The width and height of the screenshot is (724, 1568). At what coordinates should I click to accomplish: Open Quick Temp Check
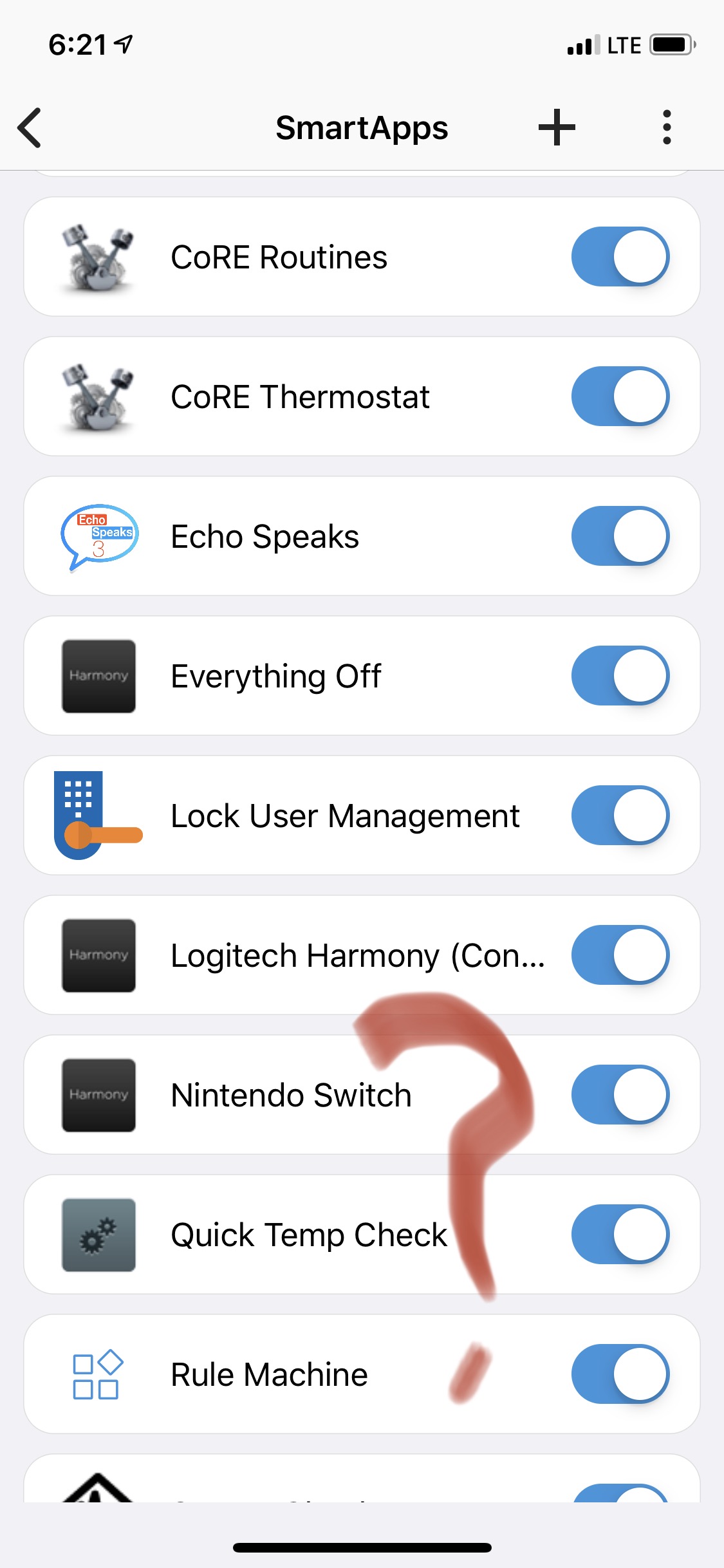(x=362, y=1235)
